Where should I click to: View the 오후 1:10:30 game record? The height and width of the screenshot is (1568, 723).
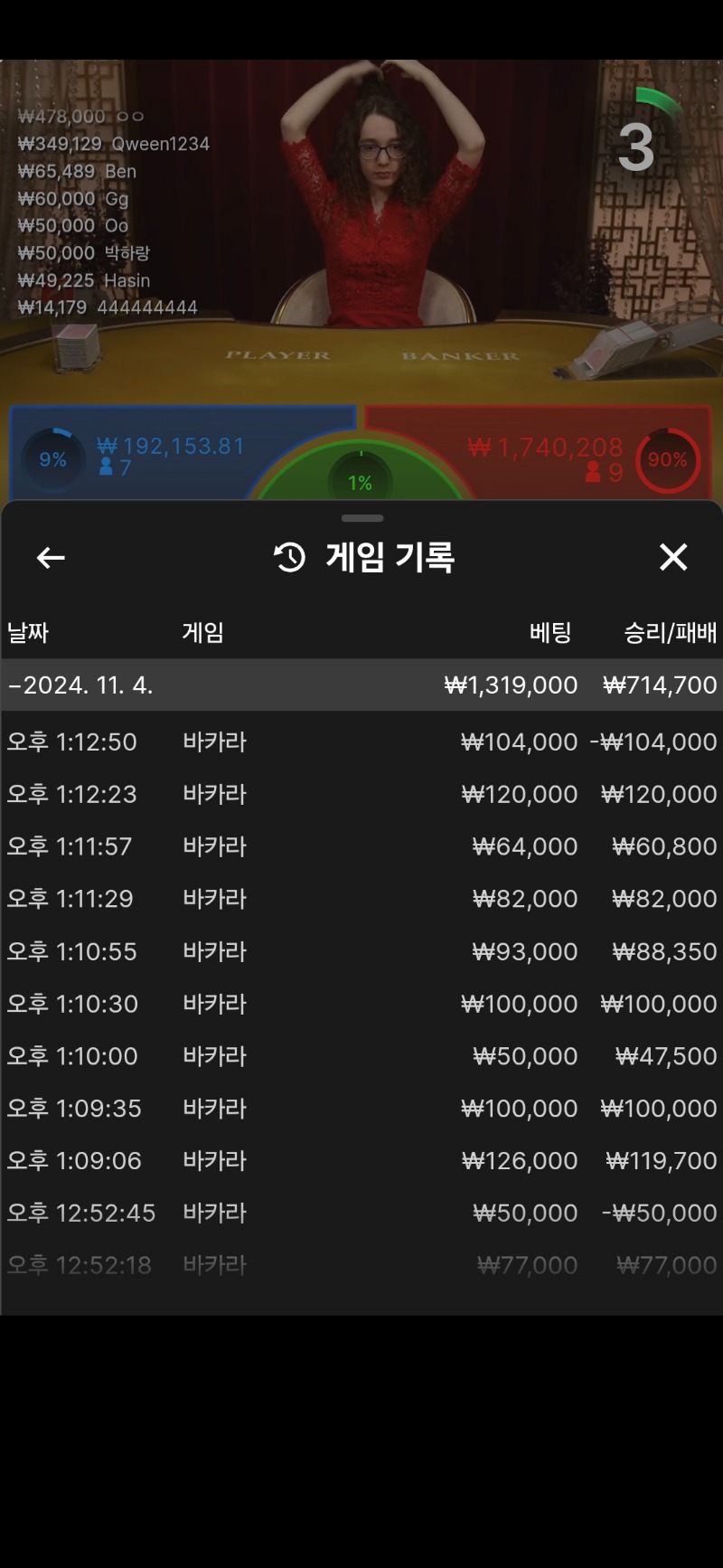[361, 1004]
